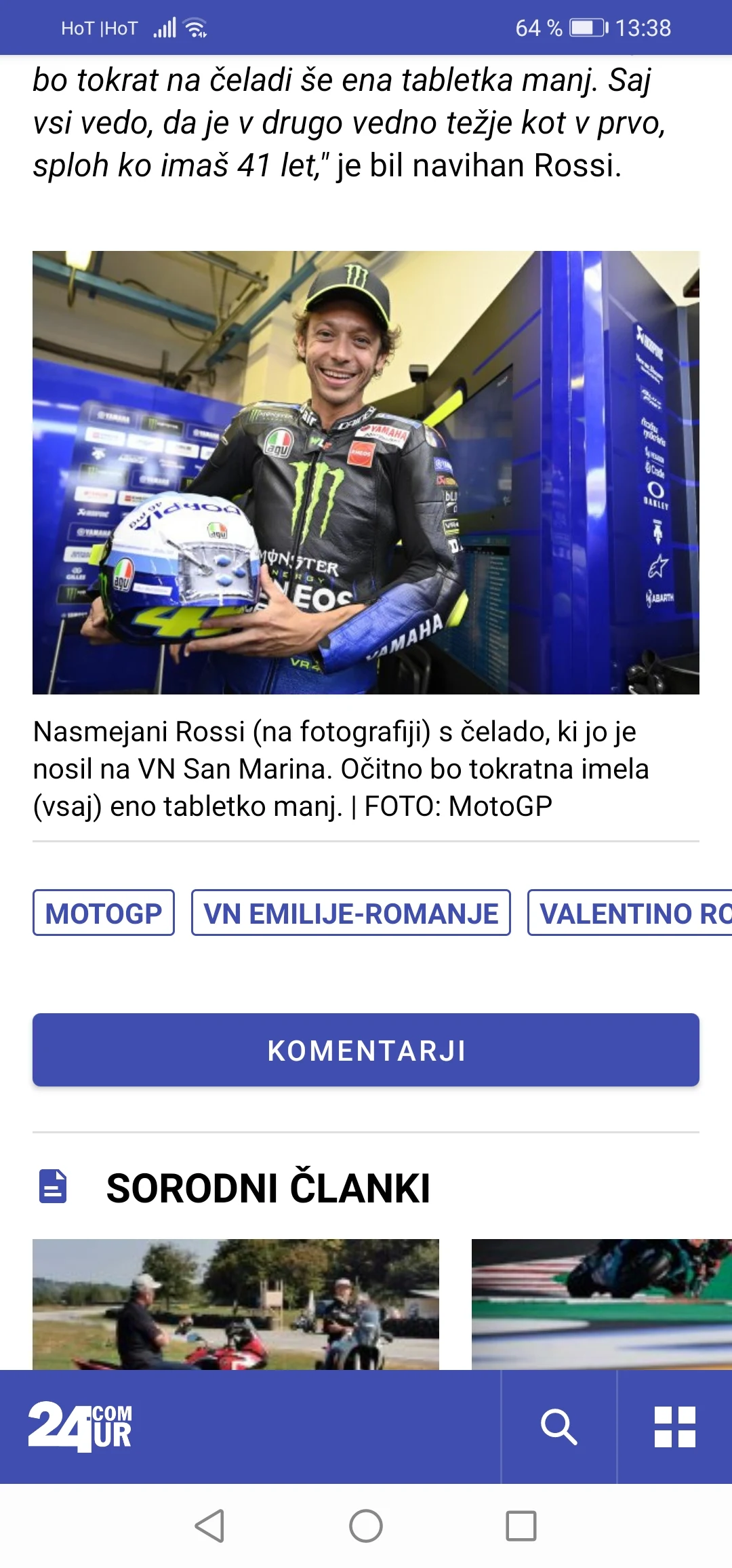Open related article with motorcyclists on a field
Screen dimensions: 732x1568
[236, 1304]
